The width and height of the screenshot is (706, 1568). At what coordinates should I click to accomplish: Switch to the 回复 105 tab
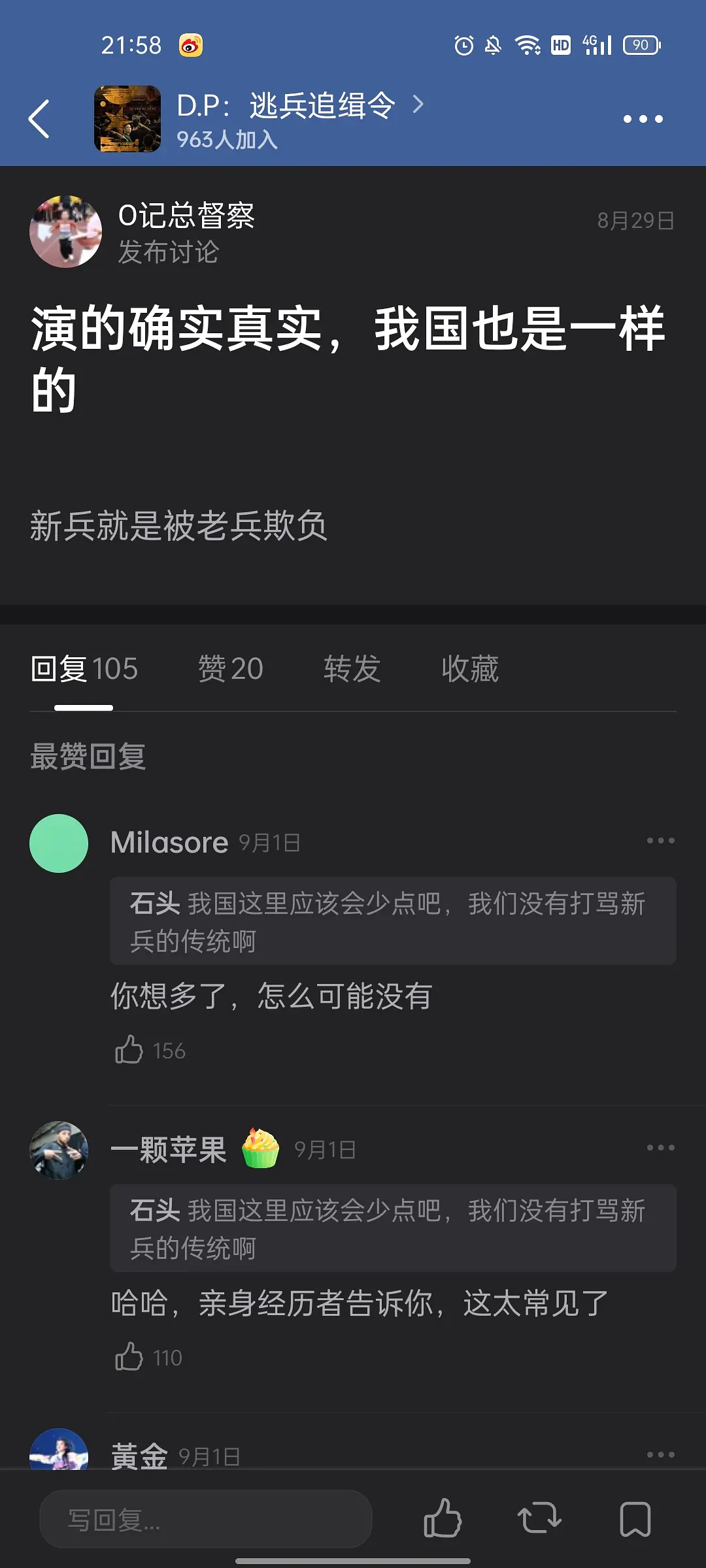tap(84, 669)
